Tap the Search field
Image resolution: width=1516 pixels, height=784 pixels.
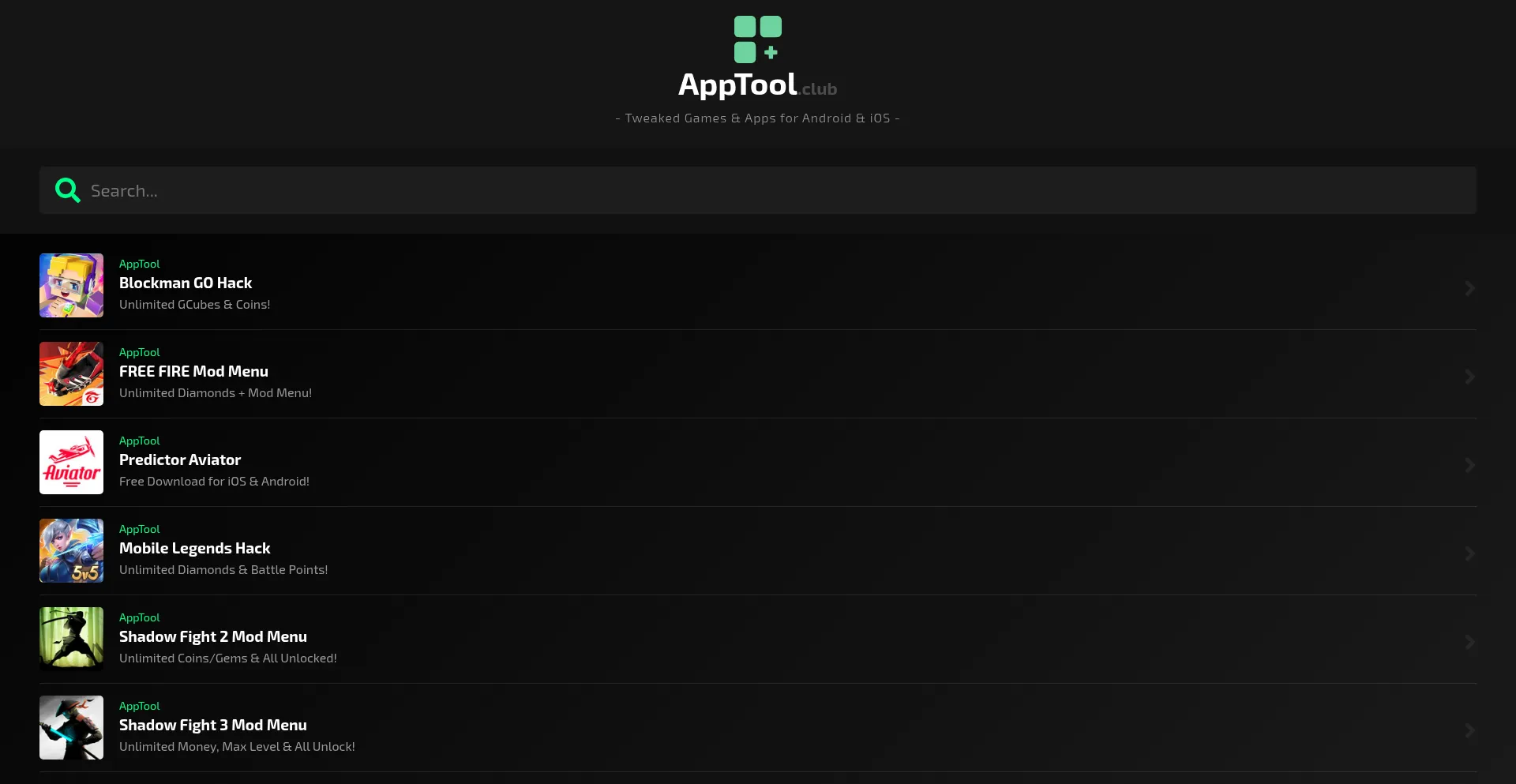[758, 190]
